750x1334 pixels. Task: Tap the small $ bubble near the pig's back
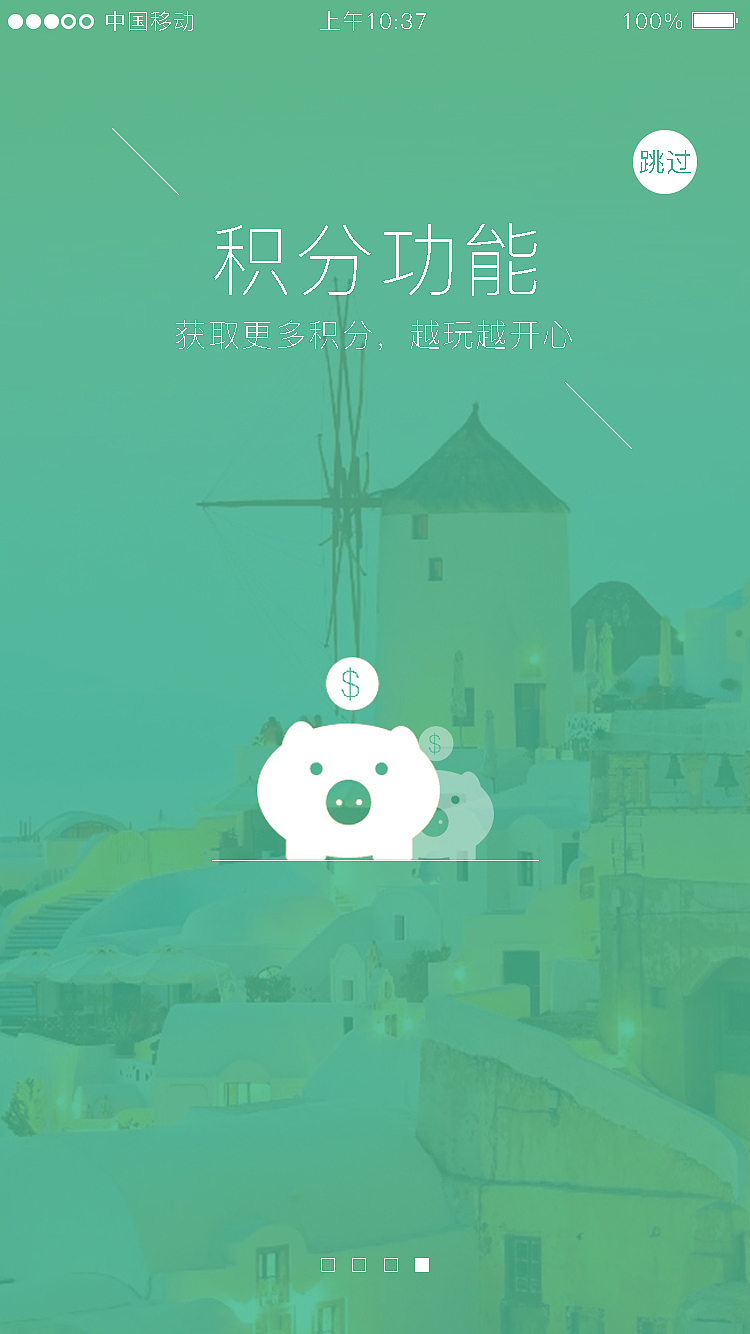click(x=435, y=743)
